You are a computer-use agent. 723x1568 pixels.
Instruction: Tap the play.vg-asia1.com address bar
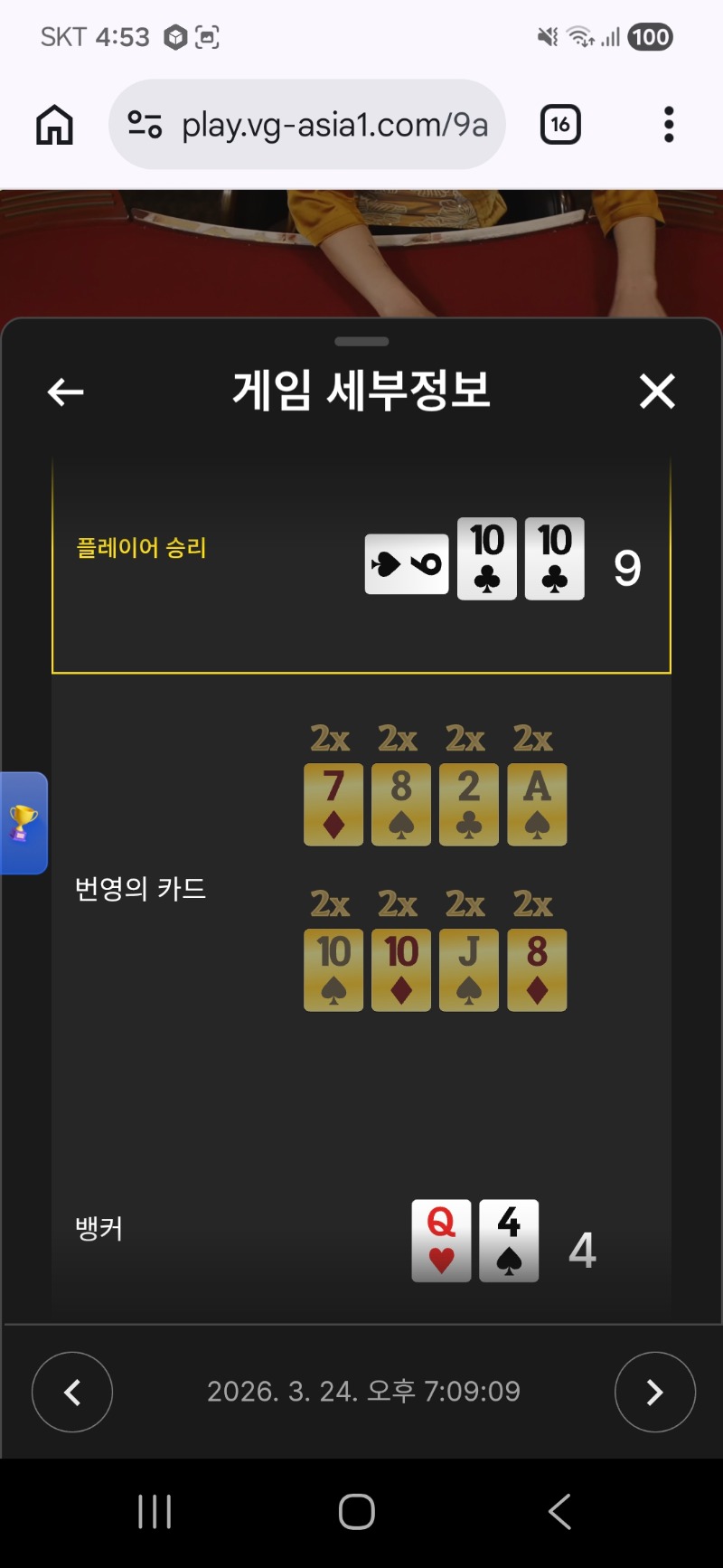point(334,125)
